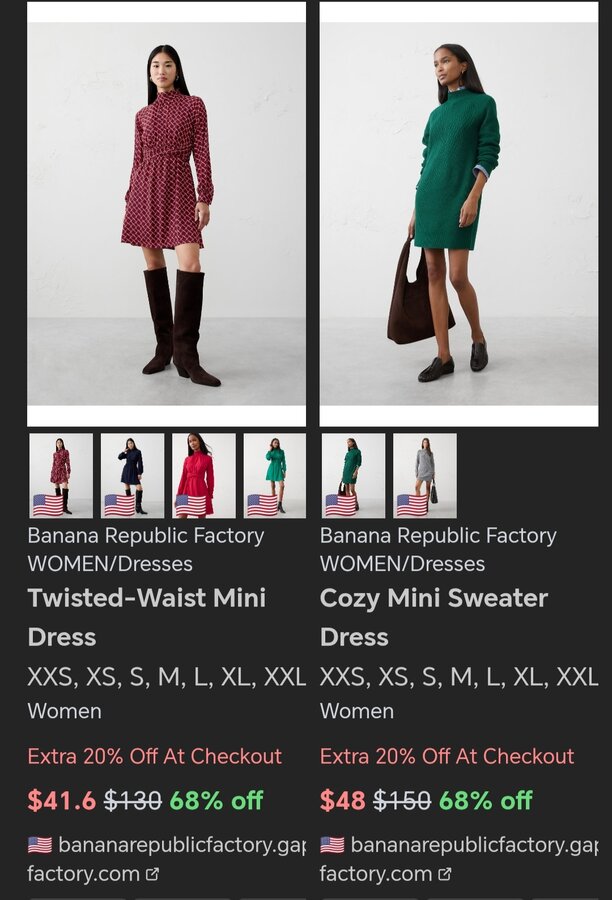Open the Cozy Mini Sweater Dress product image
This screenshot has width=612, height=900.
tap(458, 214)
